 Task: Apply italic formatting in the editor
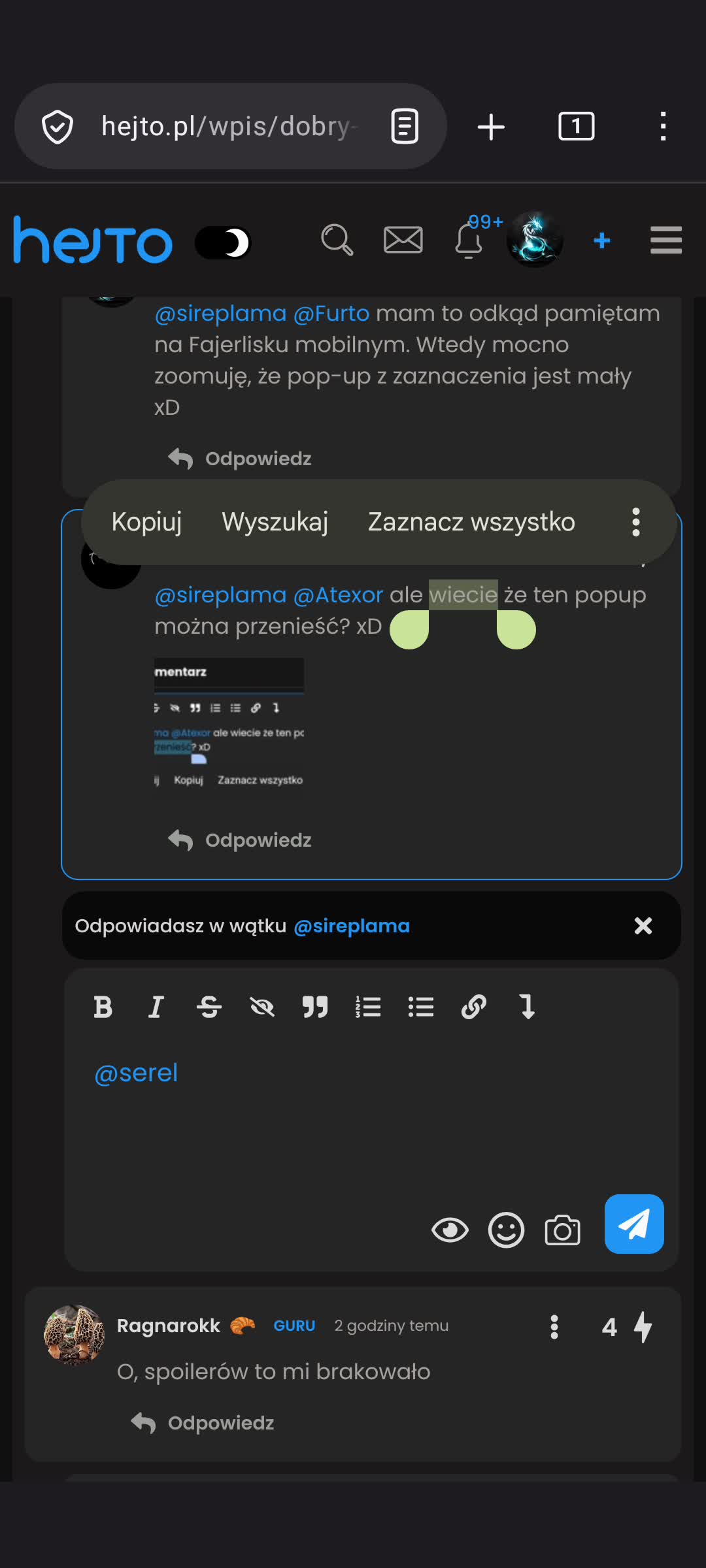156,1007
